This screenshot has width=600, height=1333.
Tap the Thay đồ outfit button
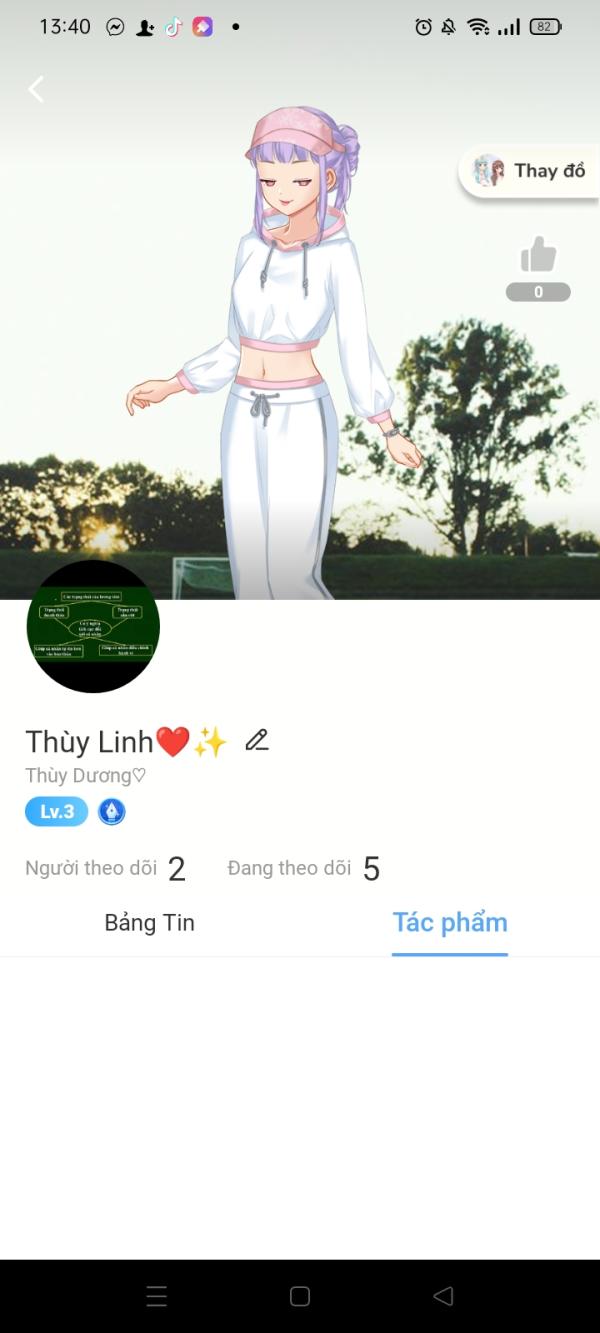click(x=530, y=171)
